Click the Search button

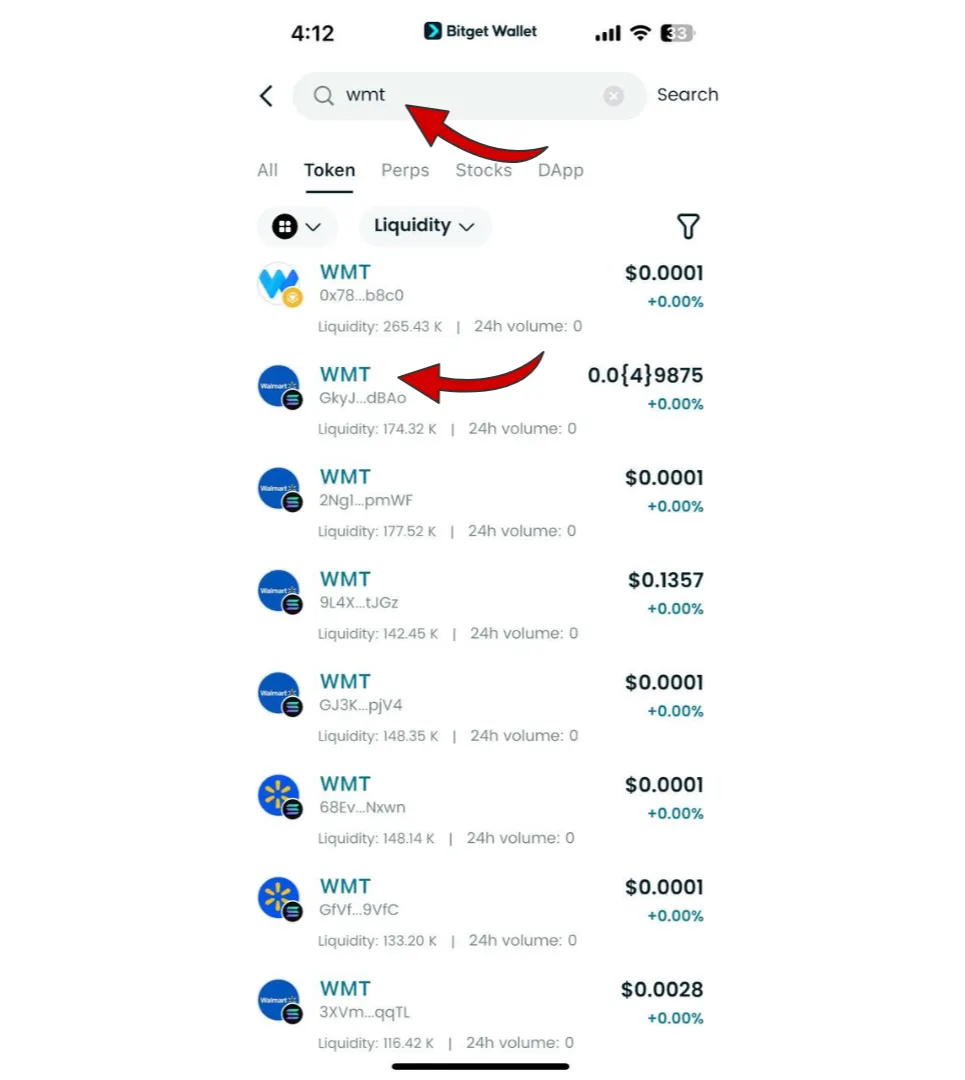click(687, 95)
